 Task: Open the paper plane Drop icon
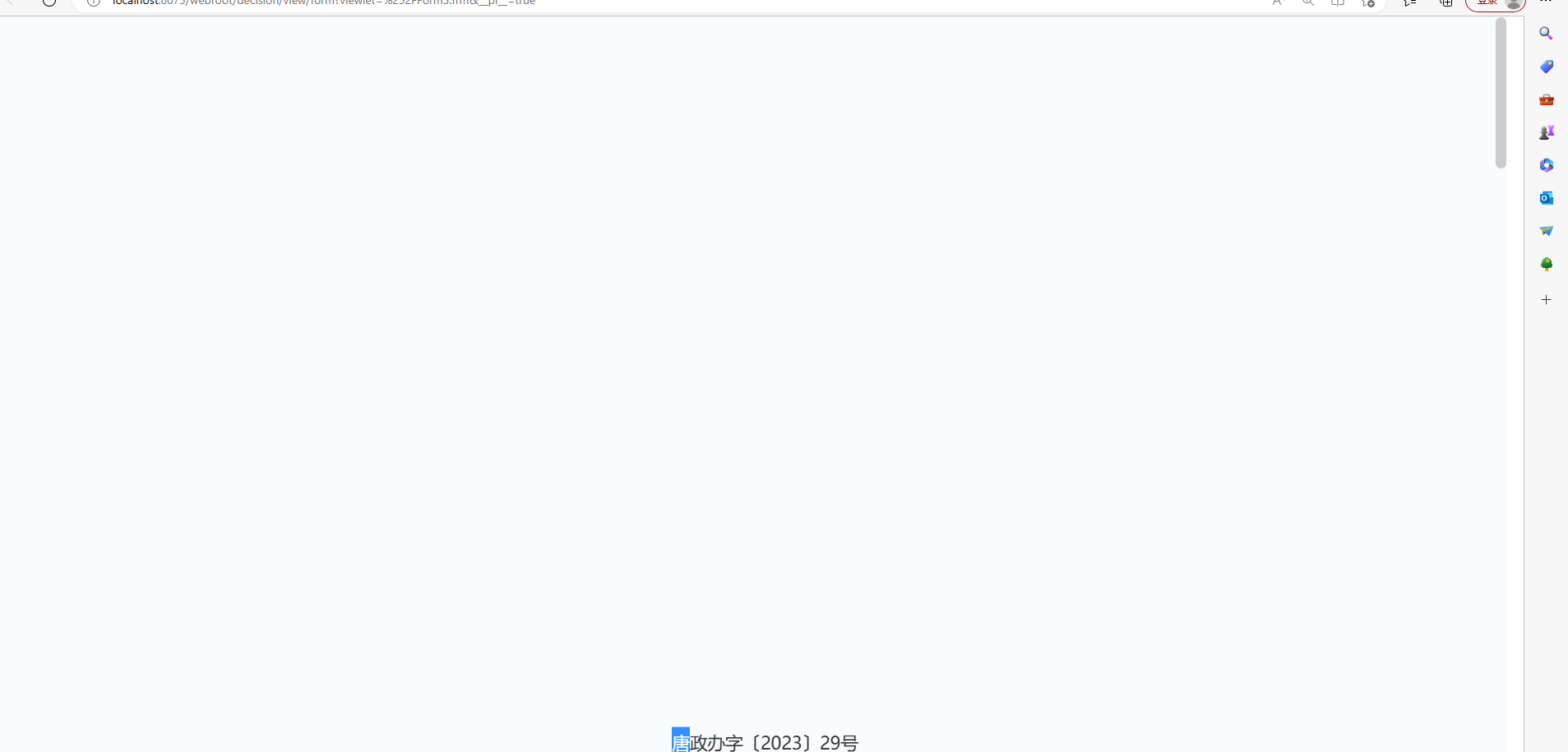coord(1546,231)
